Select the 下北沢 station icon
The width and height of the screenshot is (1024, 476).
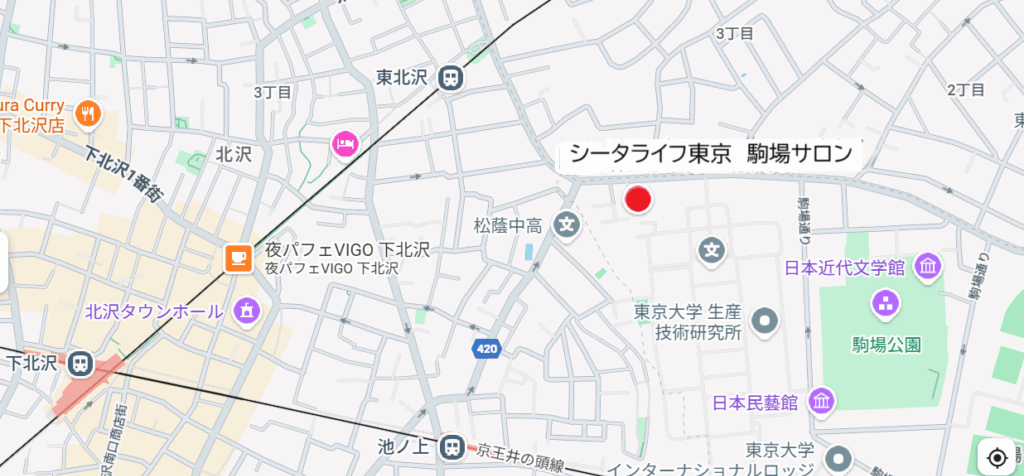tap(76, 362)
